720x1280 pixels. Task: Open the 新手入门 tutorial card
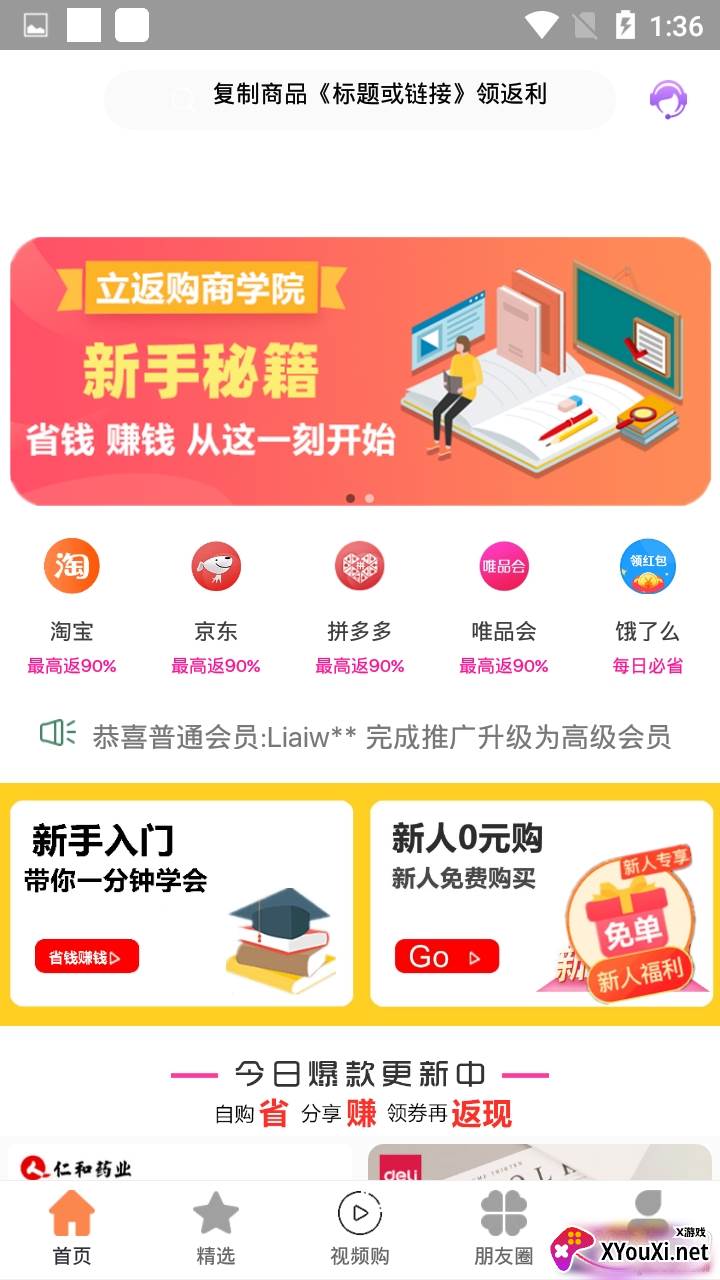click(182, 903)
